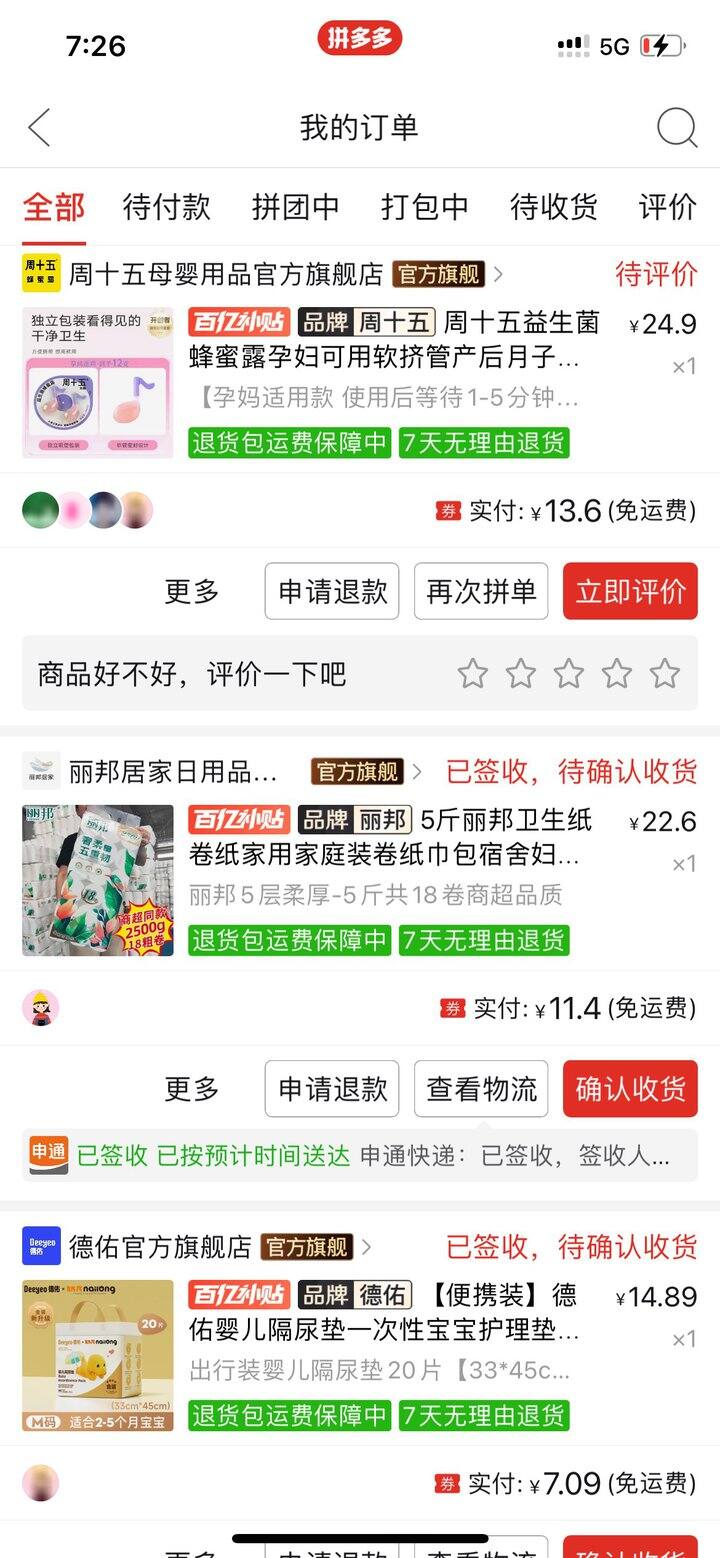Tap 再次拼单 for 周十五 order

pos(481,591)
